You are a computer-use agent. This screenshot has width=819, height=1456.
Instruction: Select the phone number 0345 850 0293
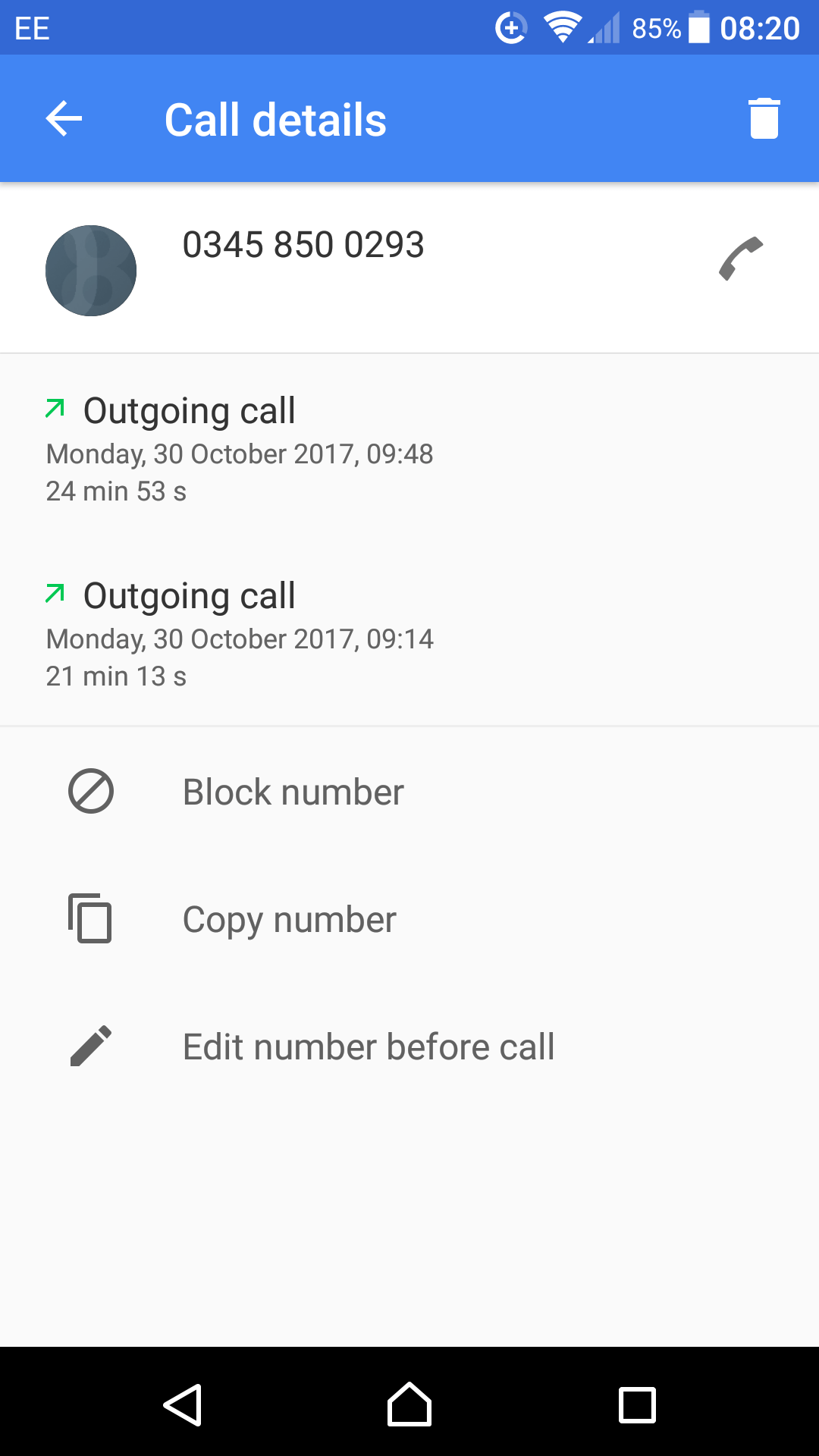(305, 244)
